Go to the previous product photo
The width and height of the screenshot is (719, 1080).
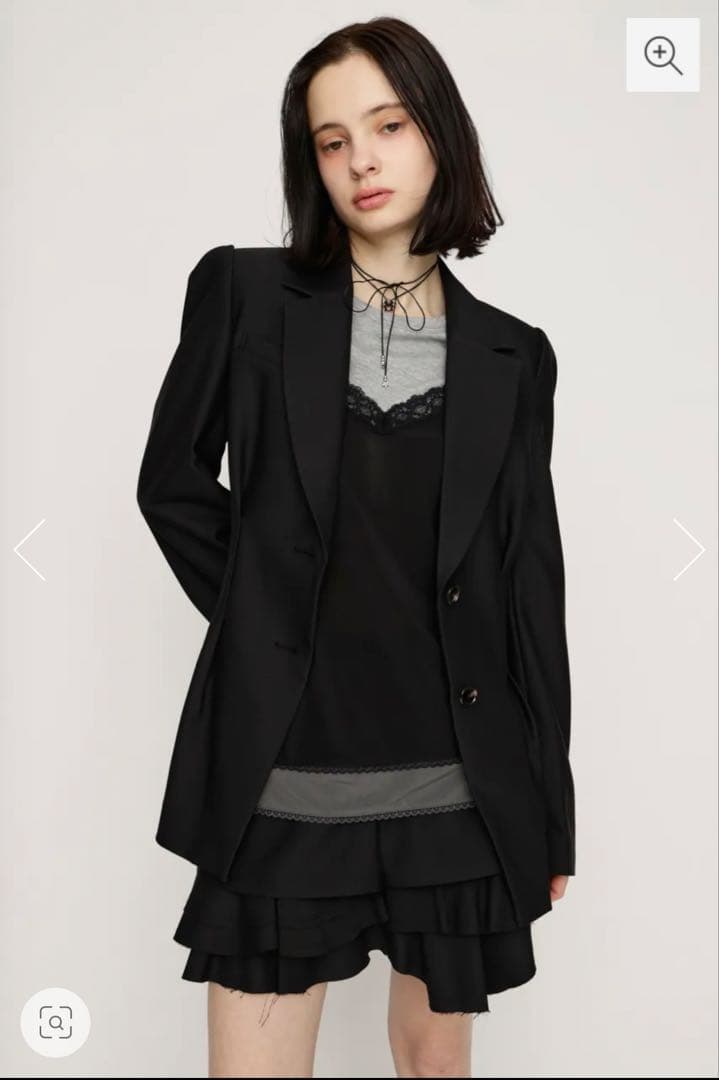point(30,550)
